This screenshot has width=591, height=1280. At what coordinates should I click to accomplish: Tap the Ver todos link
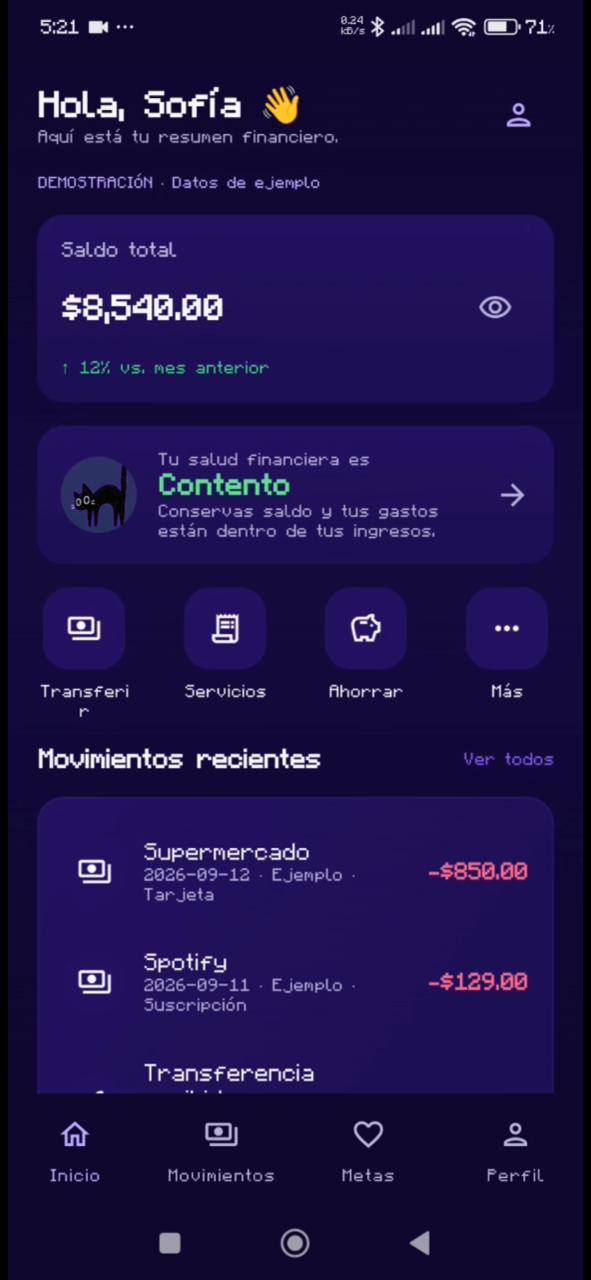coord(508,759)
